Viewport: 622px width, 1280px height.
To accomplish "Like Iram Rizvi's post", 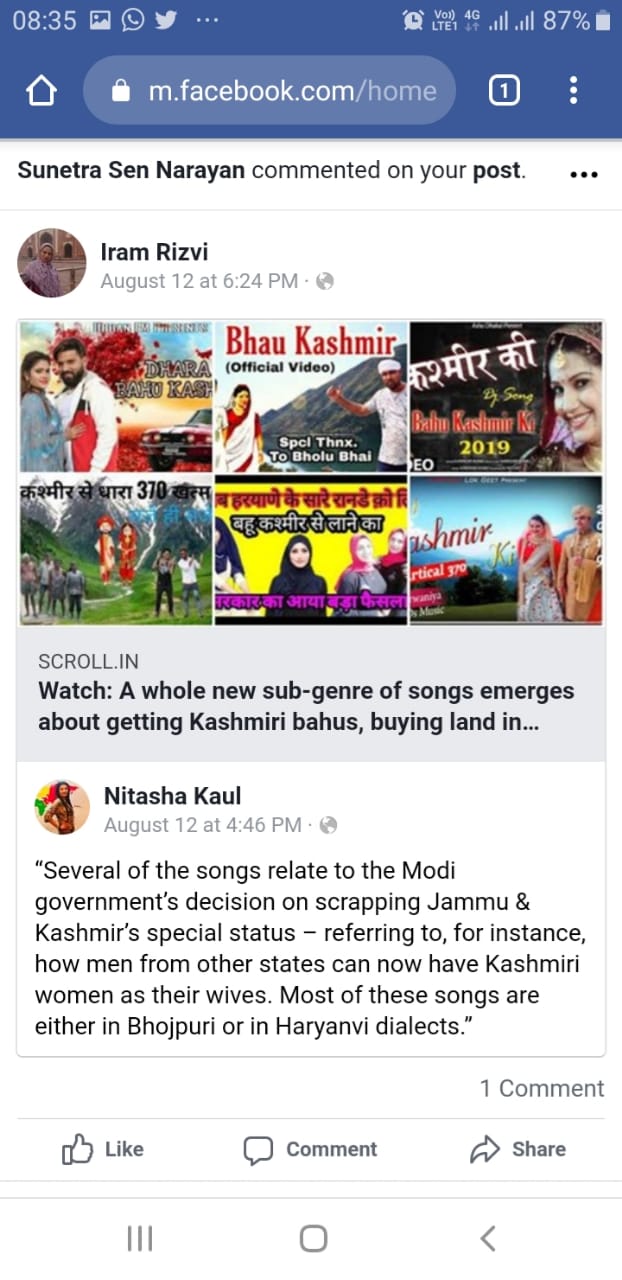I will pos(103,1149).
